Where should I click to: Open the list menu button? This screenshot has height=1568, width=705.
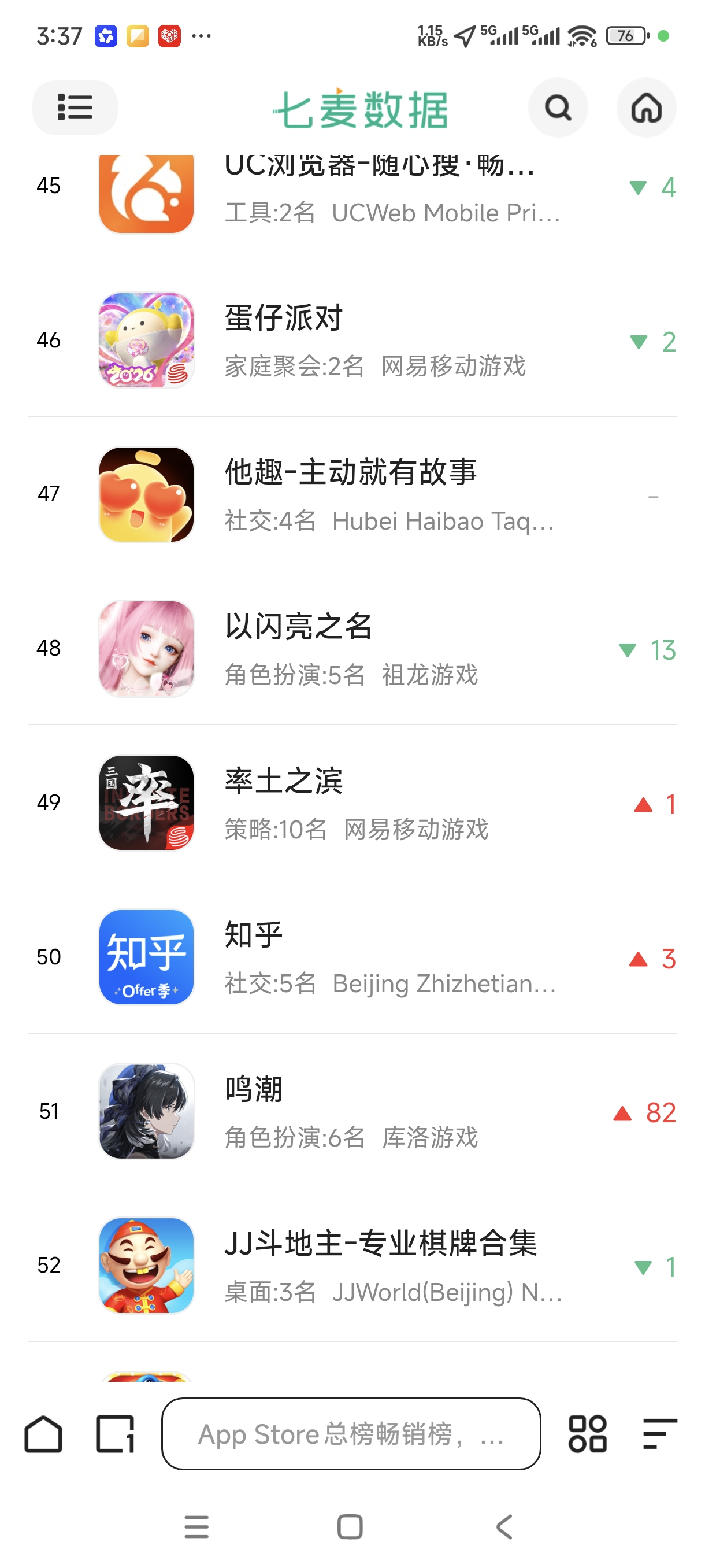pos(74,107)
